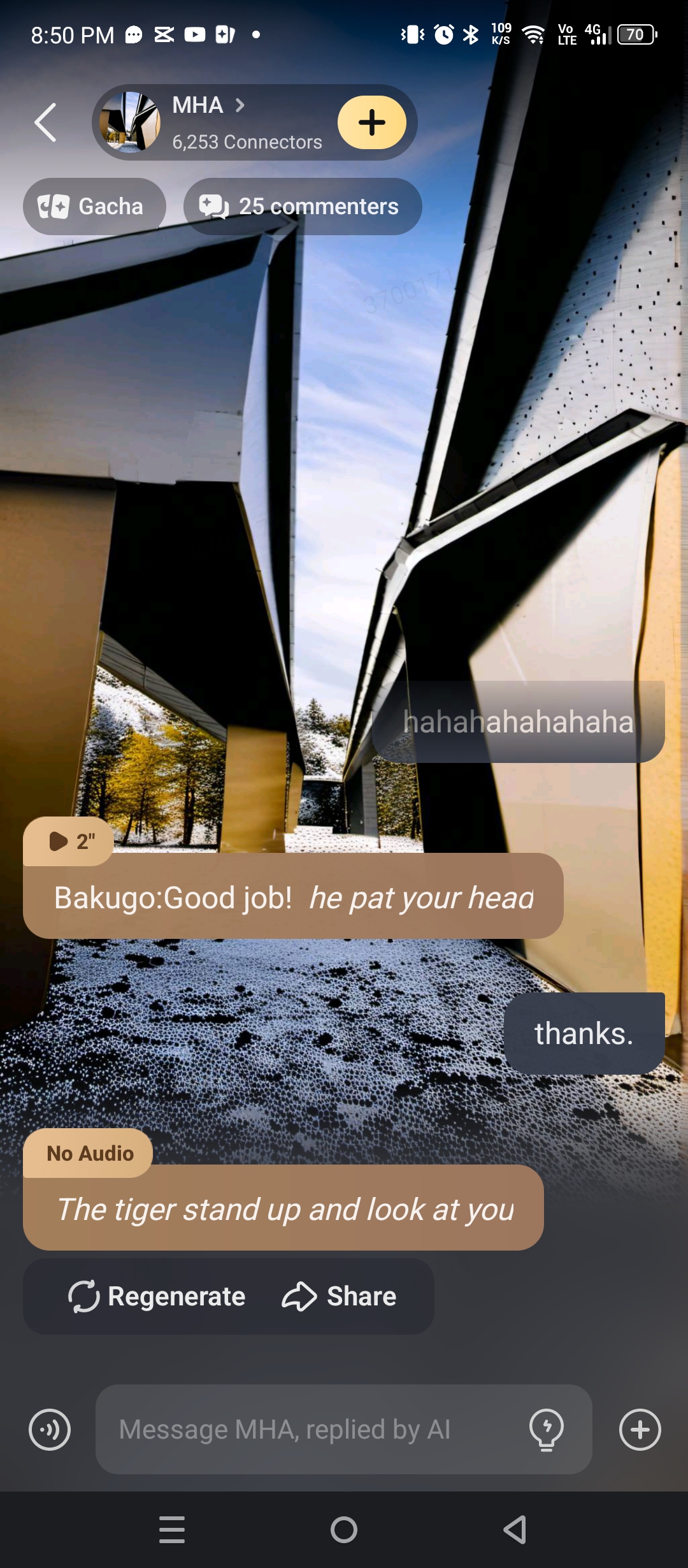The image size is (688, 1568).
Task: Share the tiger message
Action: [340, 1296]
